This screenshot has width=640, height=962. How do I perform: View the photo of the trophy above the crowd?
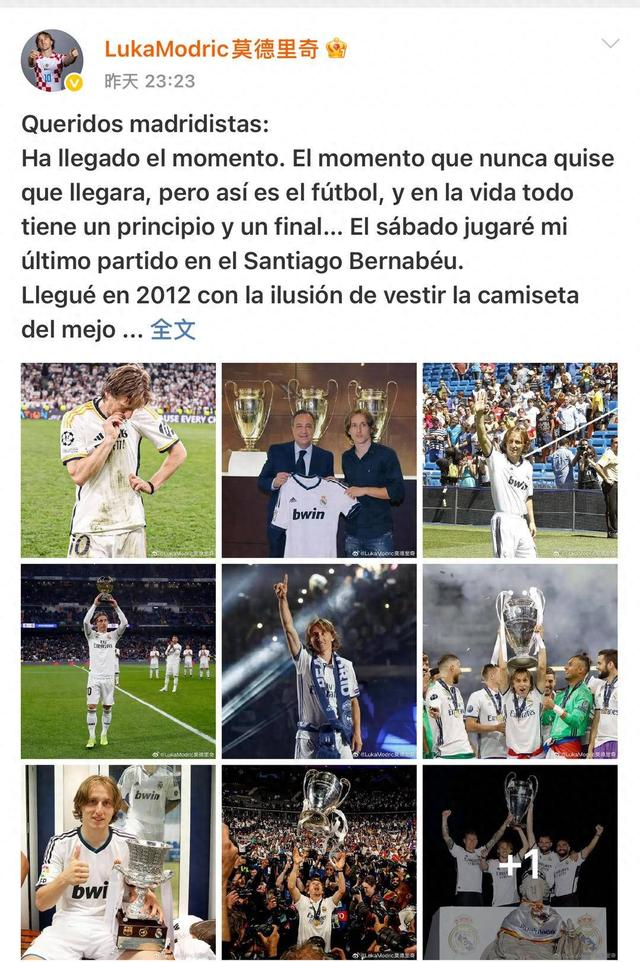(319, 861)
